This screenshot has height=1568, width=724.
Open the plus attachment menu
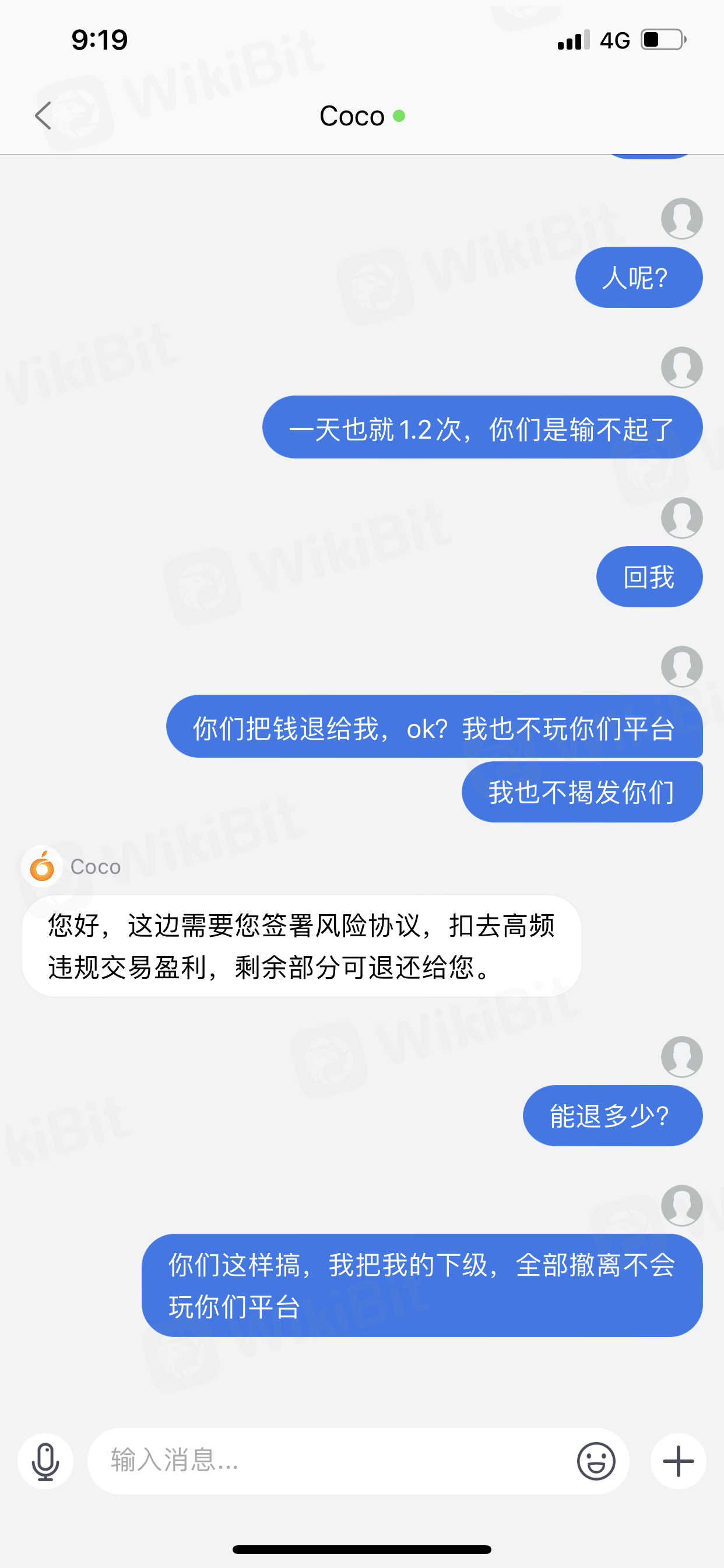pos(678,1461)
